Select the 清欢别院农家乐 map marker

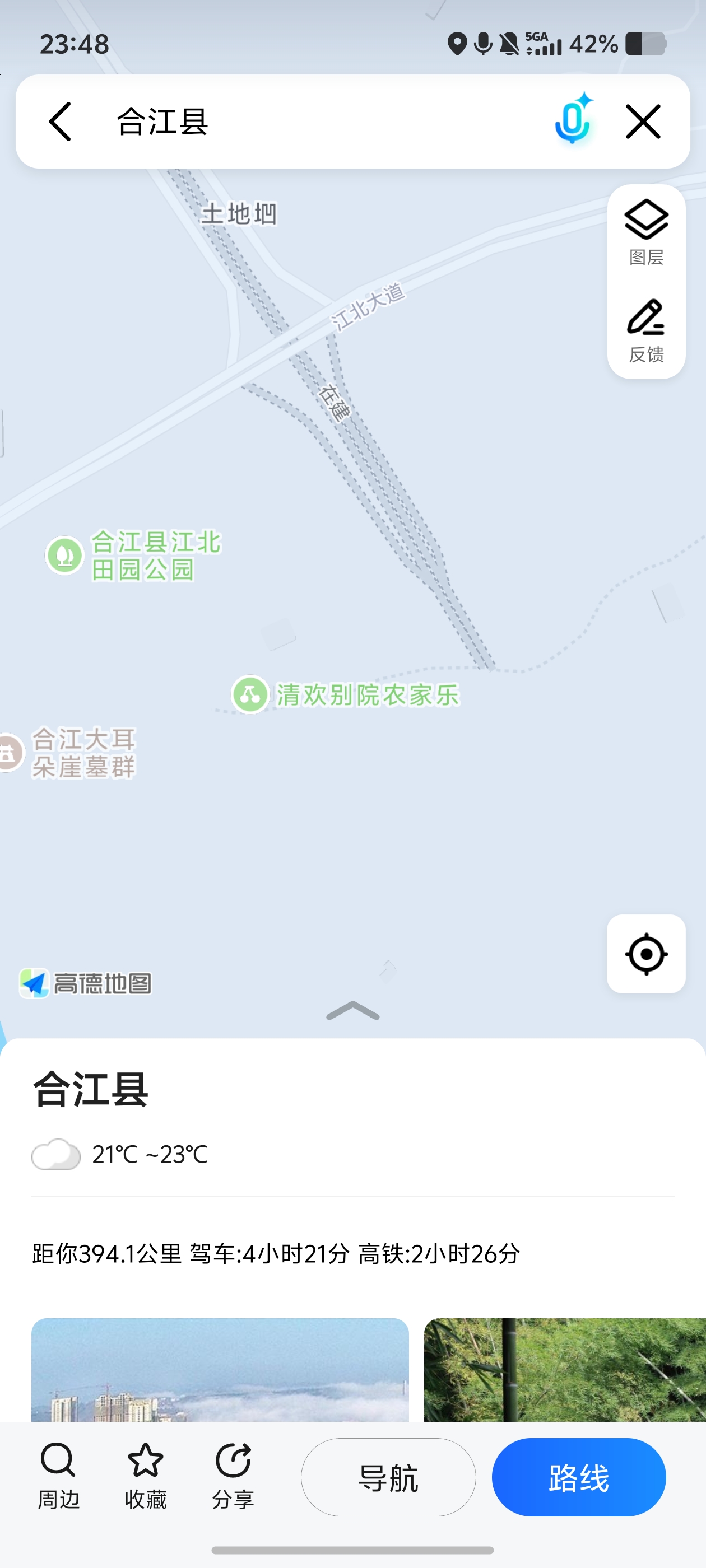tap(250, 694)
